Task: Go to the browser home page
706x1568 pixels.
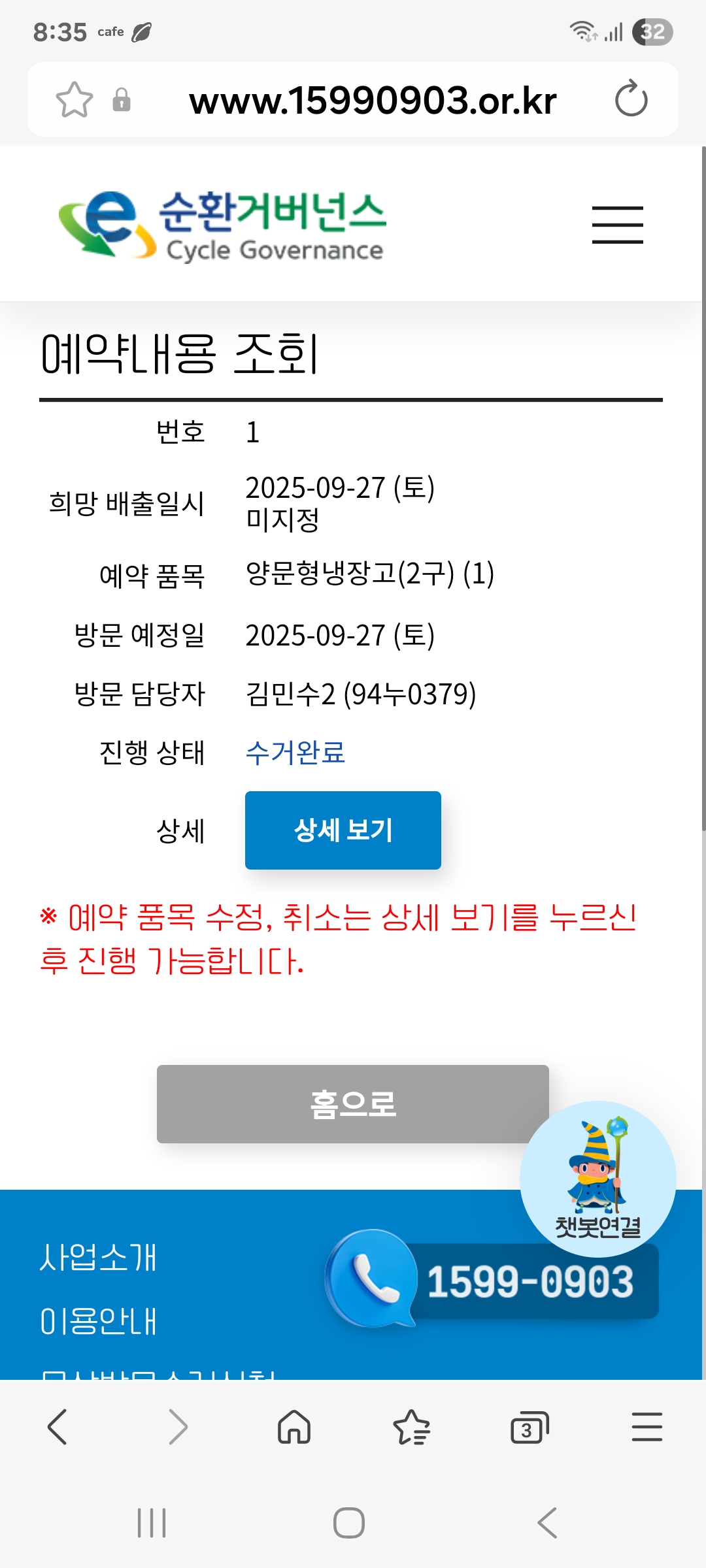Action: pyautogui.click(x=294, y=1427)
